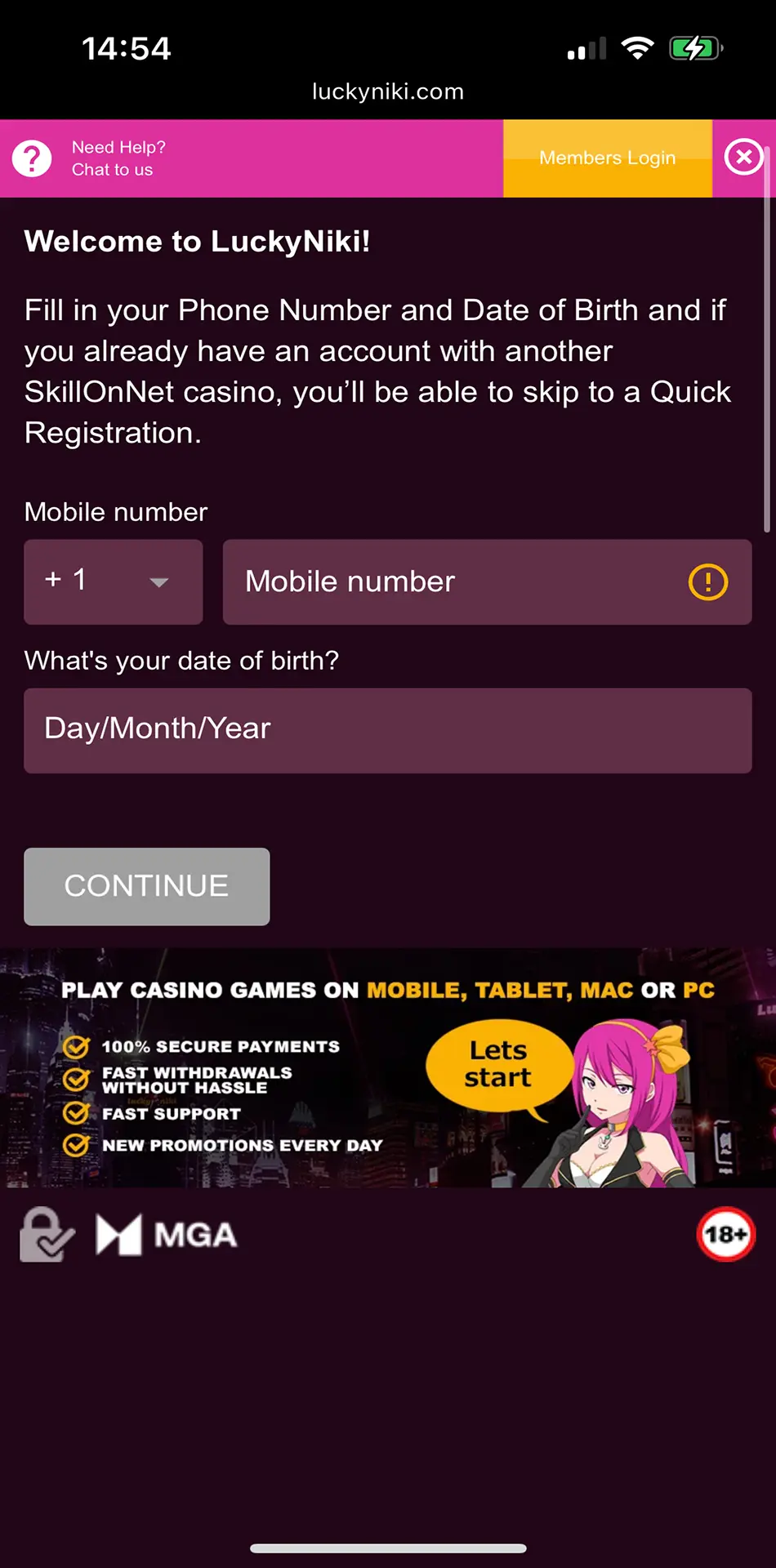Tap the warning icon in mobile number field
The height and width of the screenshot is (1568, 776).
tap(707, 582)
